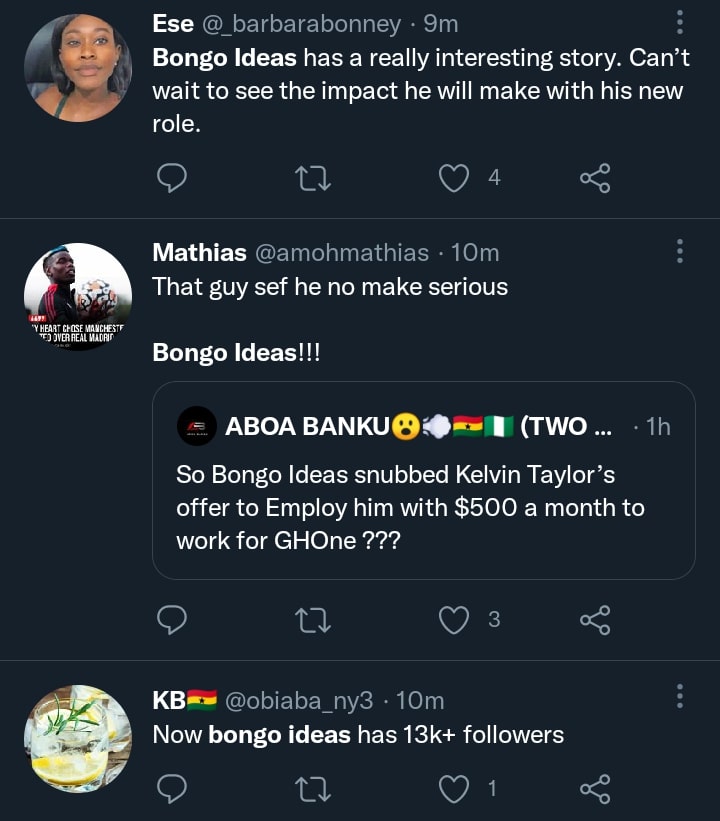Open @_barbarabonney's profile via username
Screen dimensions: 720x821
point(302,22)
